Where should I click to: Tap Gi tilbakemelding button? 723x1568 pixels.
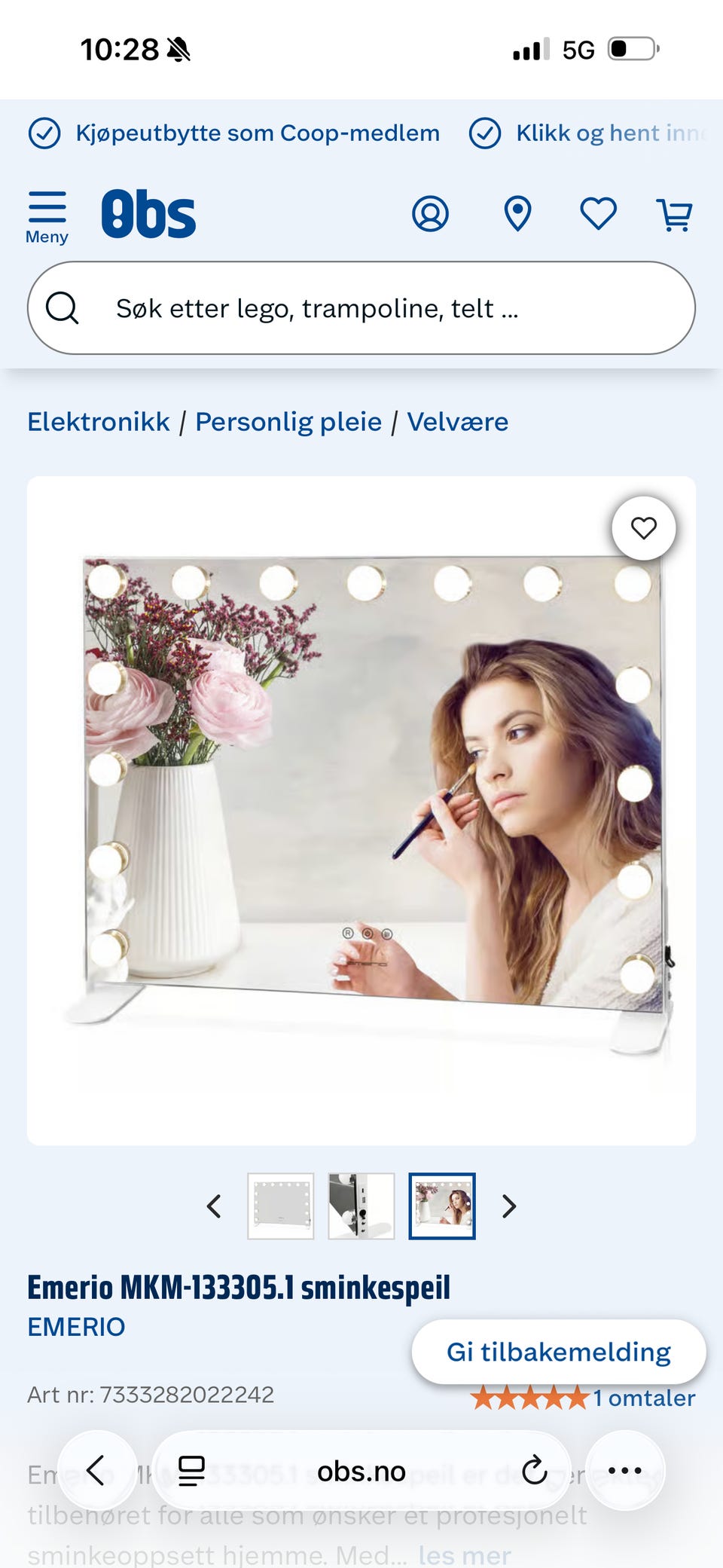tap(559, 1352)
